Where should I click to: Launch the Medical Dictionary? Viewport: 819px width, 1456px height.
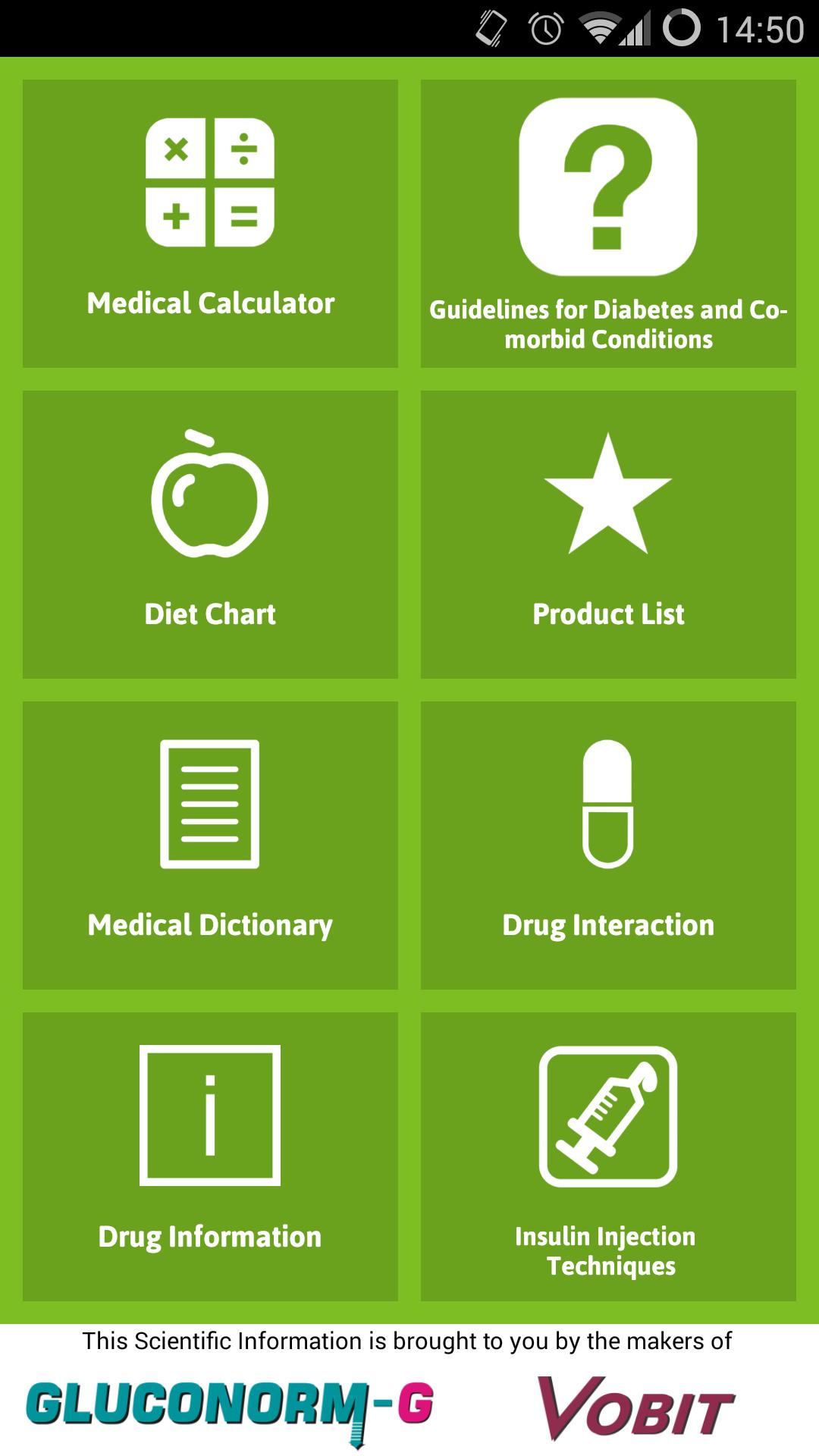(210, 846)
